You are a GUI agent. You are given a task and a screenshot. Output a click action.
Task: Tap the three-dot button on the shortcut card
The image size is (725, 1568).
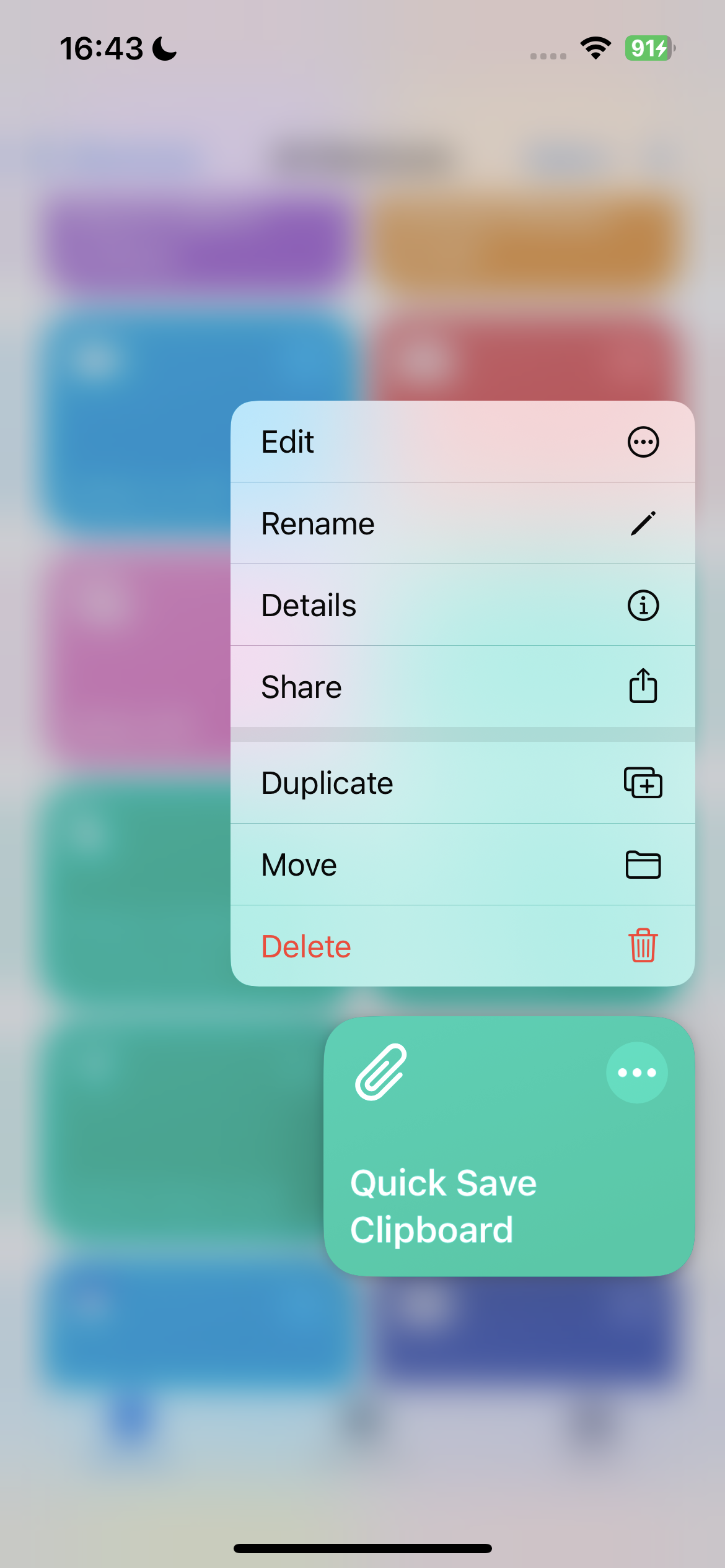[x=636, y=1073]
